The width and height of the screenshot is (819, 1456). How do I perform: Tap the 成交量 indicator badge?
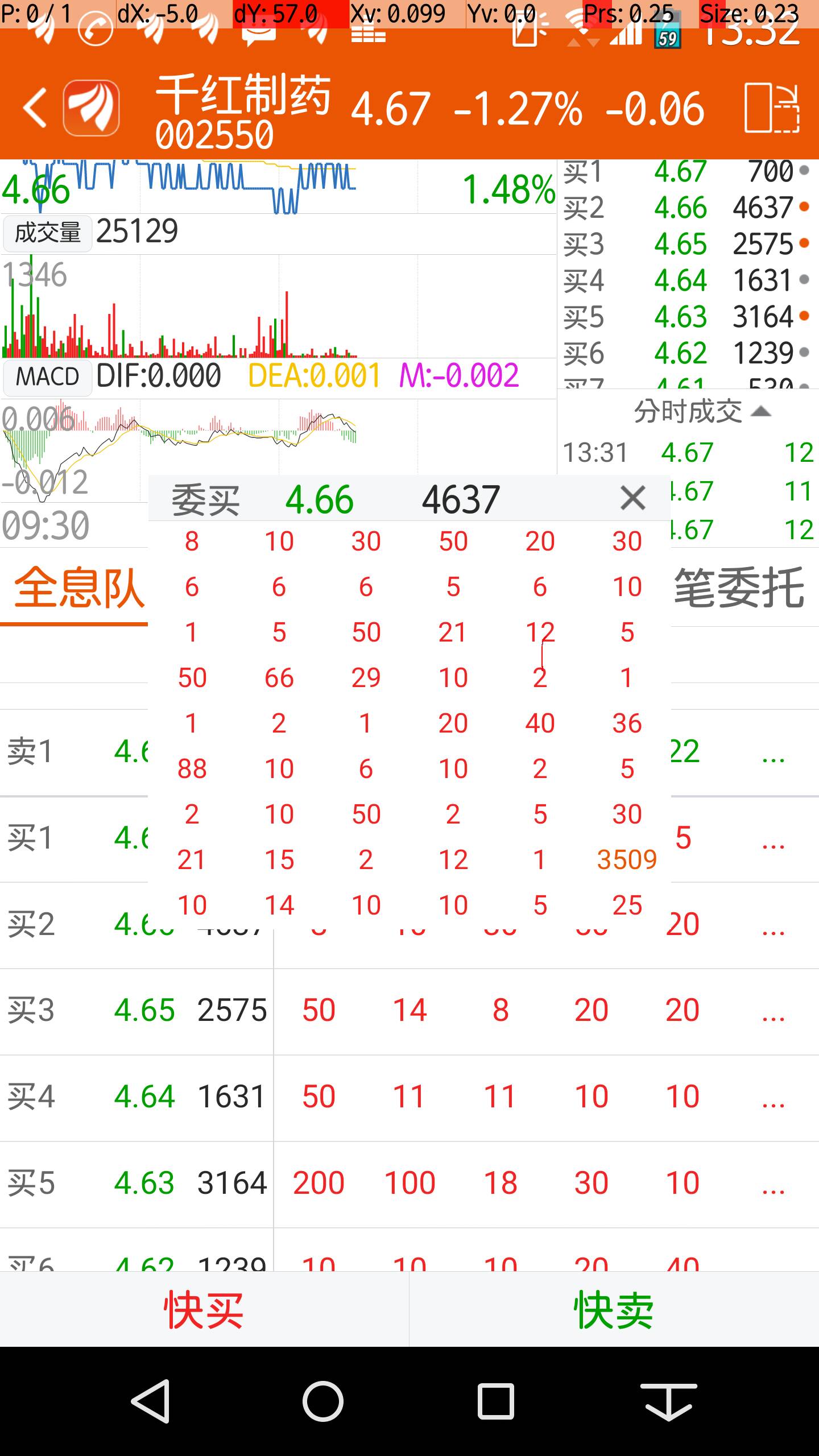(x=47, y=231)
